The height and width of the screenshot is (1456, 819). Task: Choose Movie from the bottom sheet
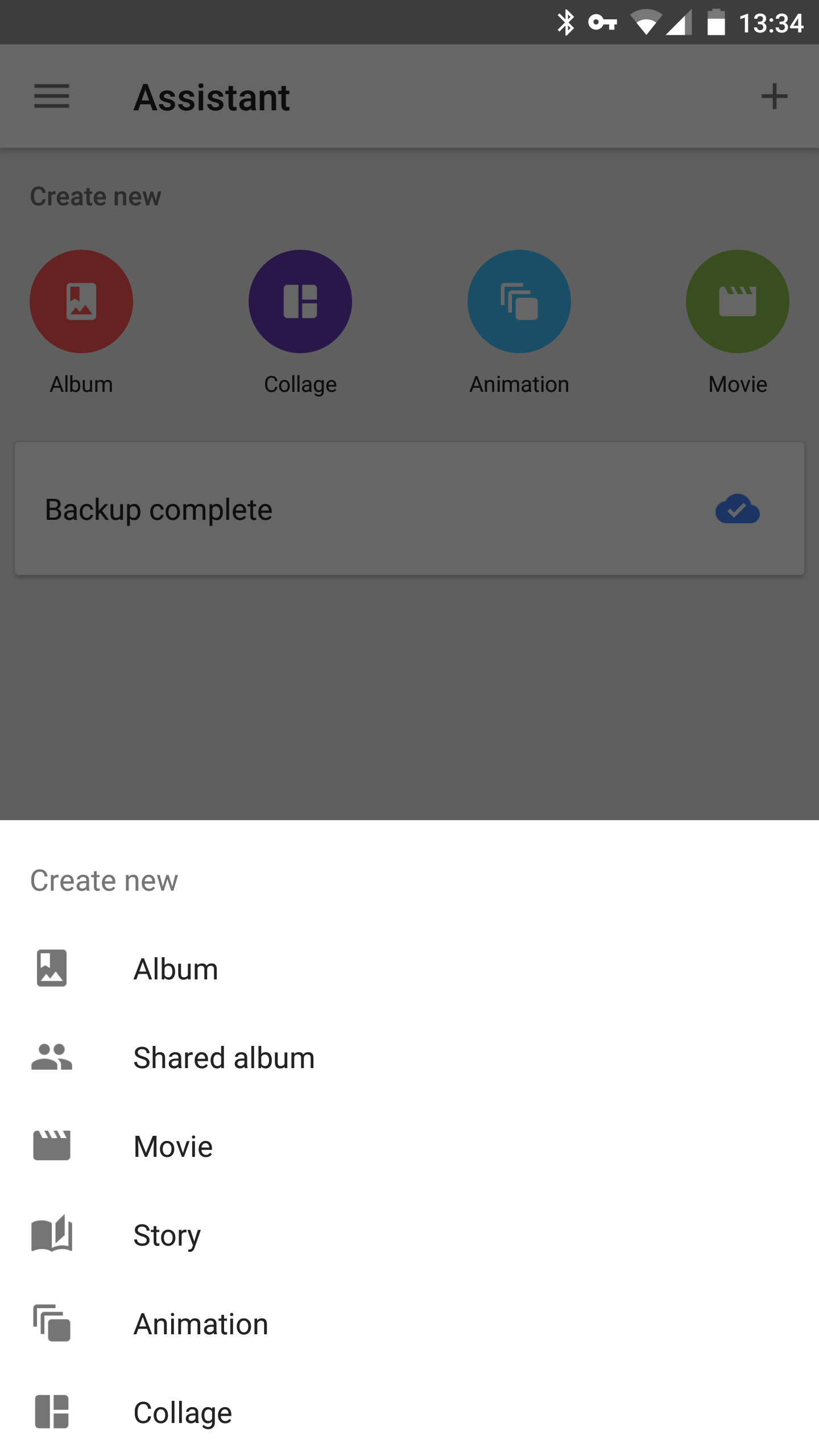tap(409, 1146)
